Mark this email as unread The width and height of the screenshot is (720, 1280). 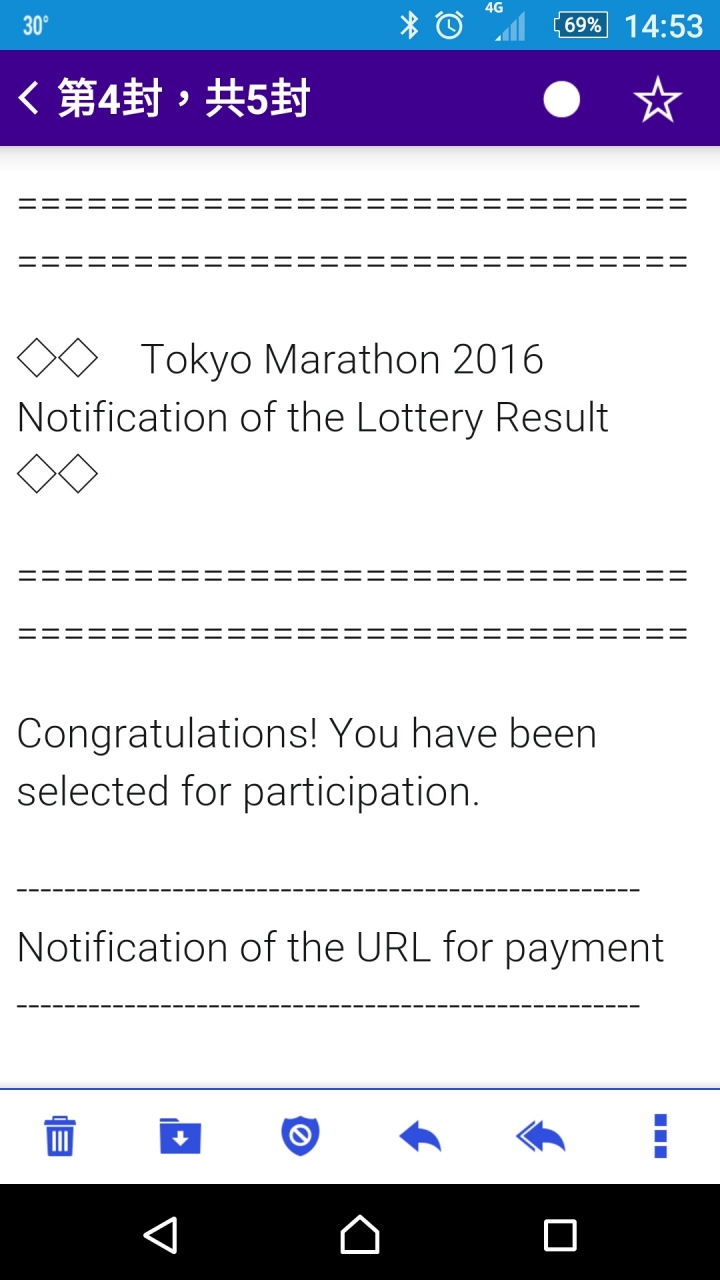coord(561,100)
